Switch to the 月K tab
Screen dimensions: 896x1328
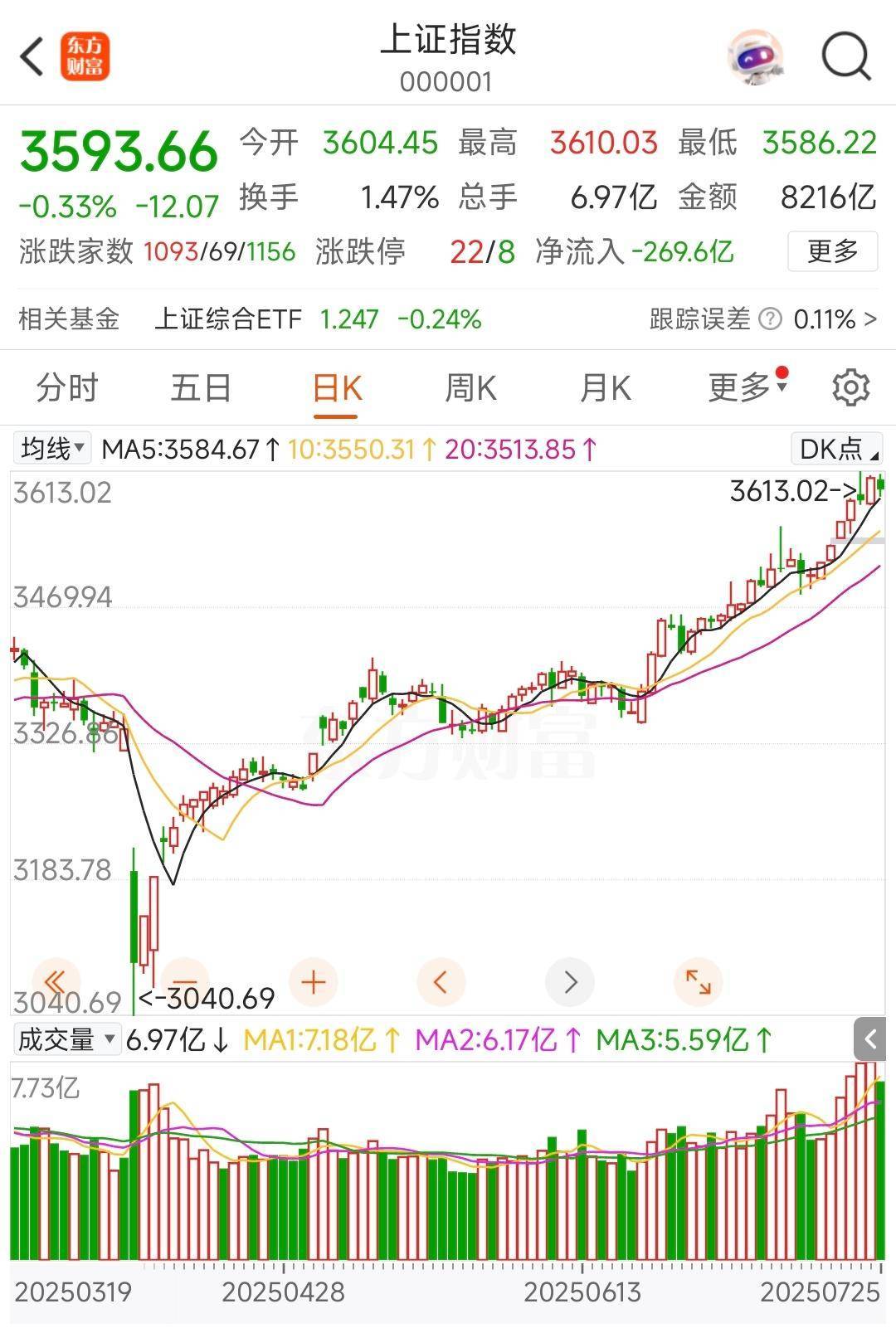point(605,387)
